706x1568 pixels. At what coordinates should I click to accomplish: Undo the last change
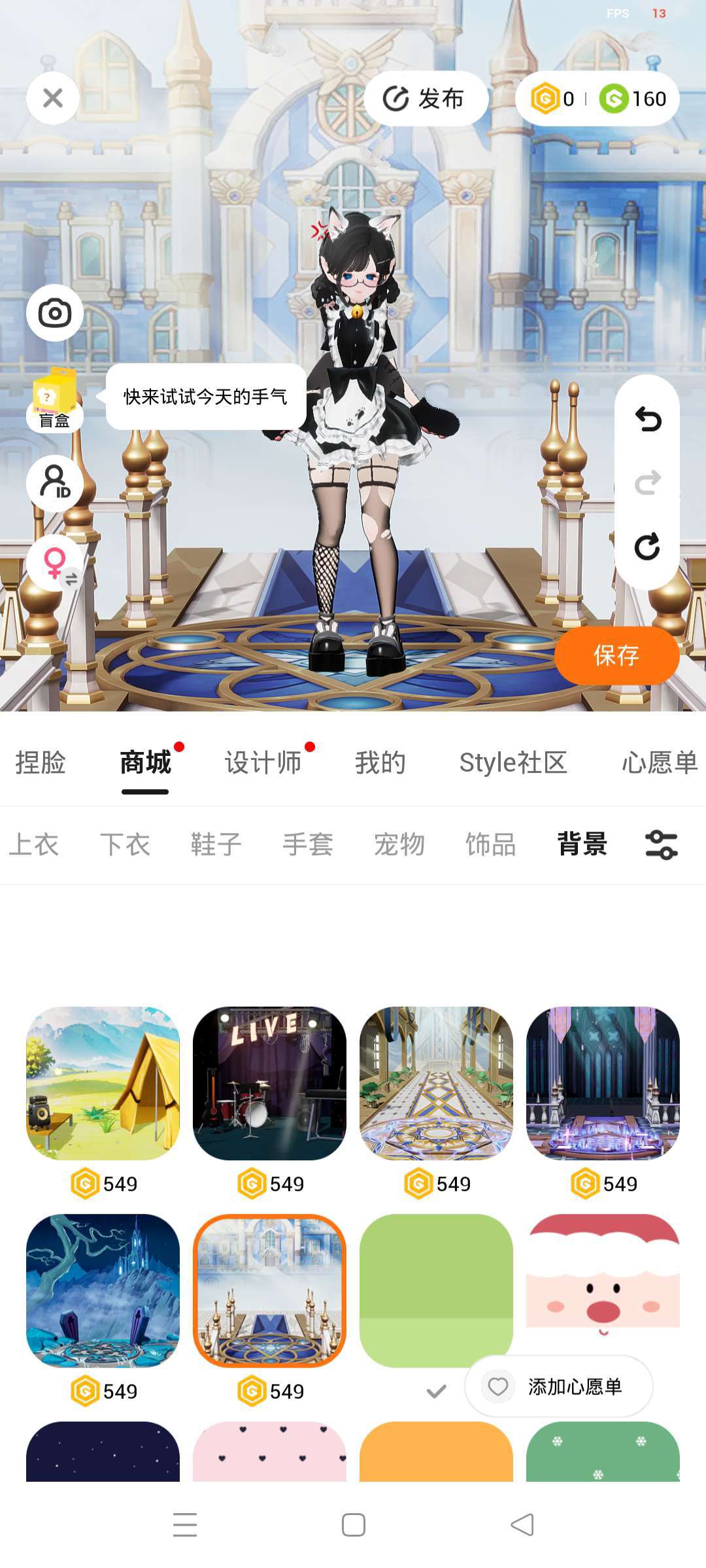(647, 419)
